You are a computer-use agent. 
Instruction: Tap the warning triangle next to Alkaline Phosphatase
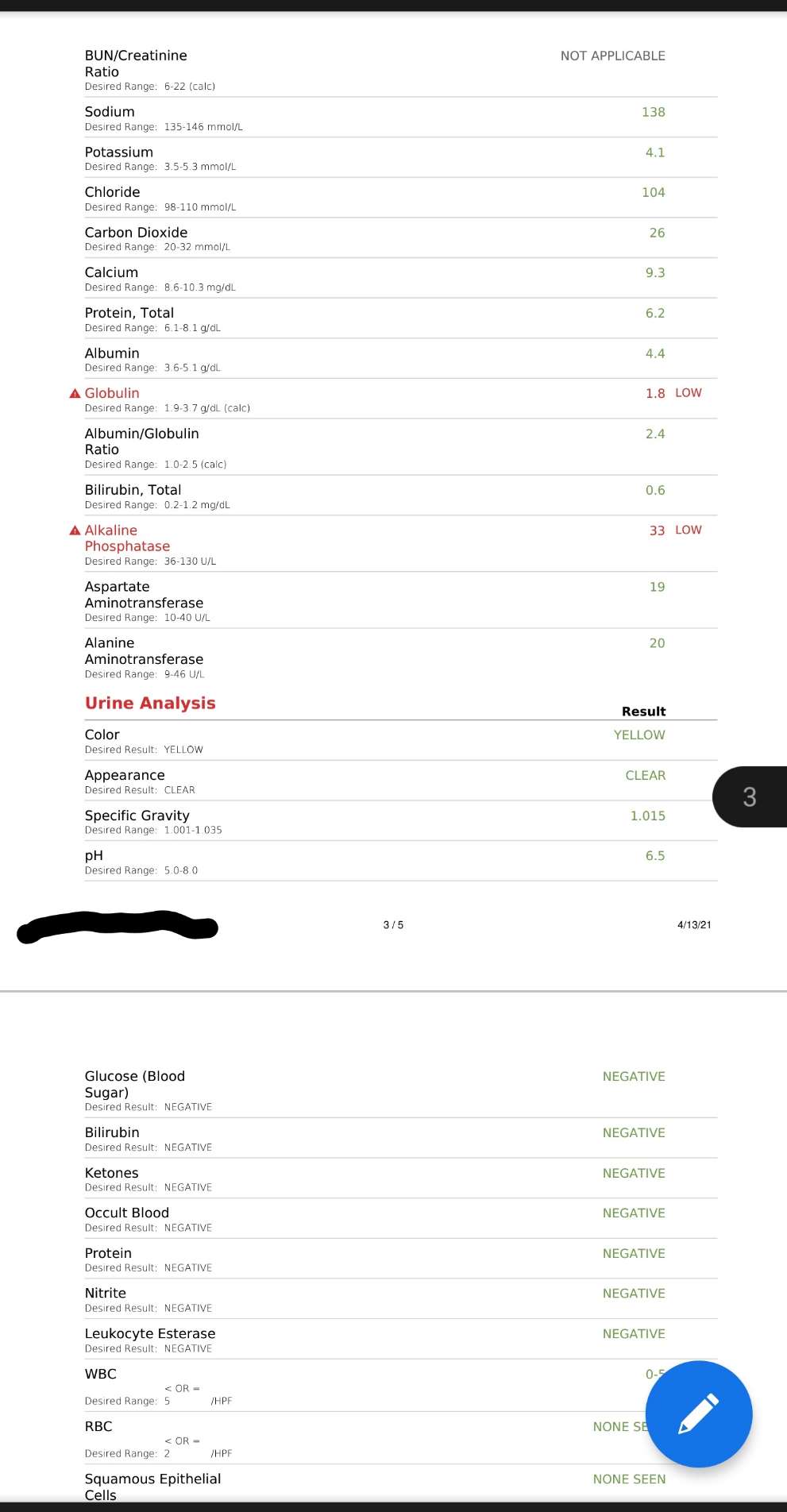tap(74, 529)
